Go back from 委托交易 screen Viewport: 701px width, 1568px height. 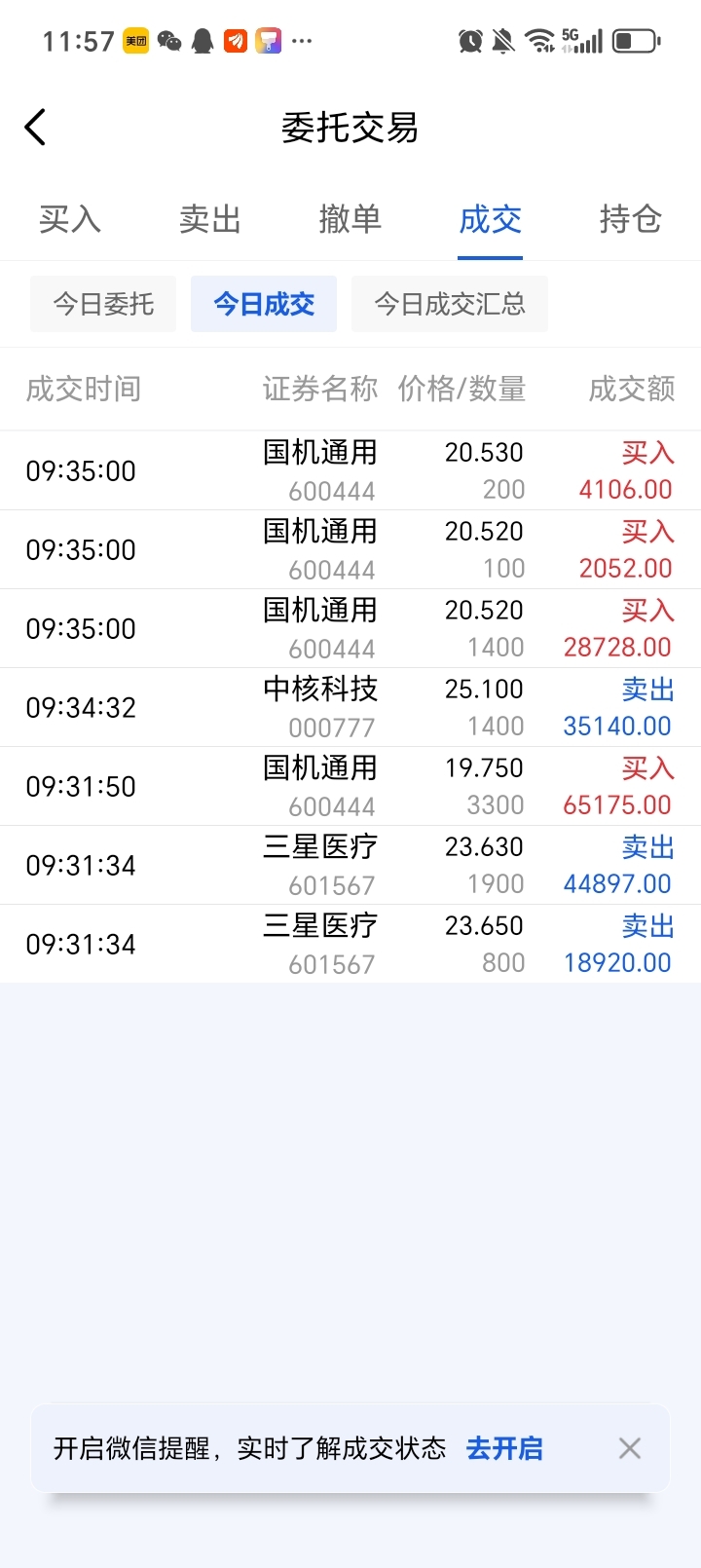36,128
